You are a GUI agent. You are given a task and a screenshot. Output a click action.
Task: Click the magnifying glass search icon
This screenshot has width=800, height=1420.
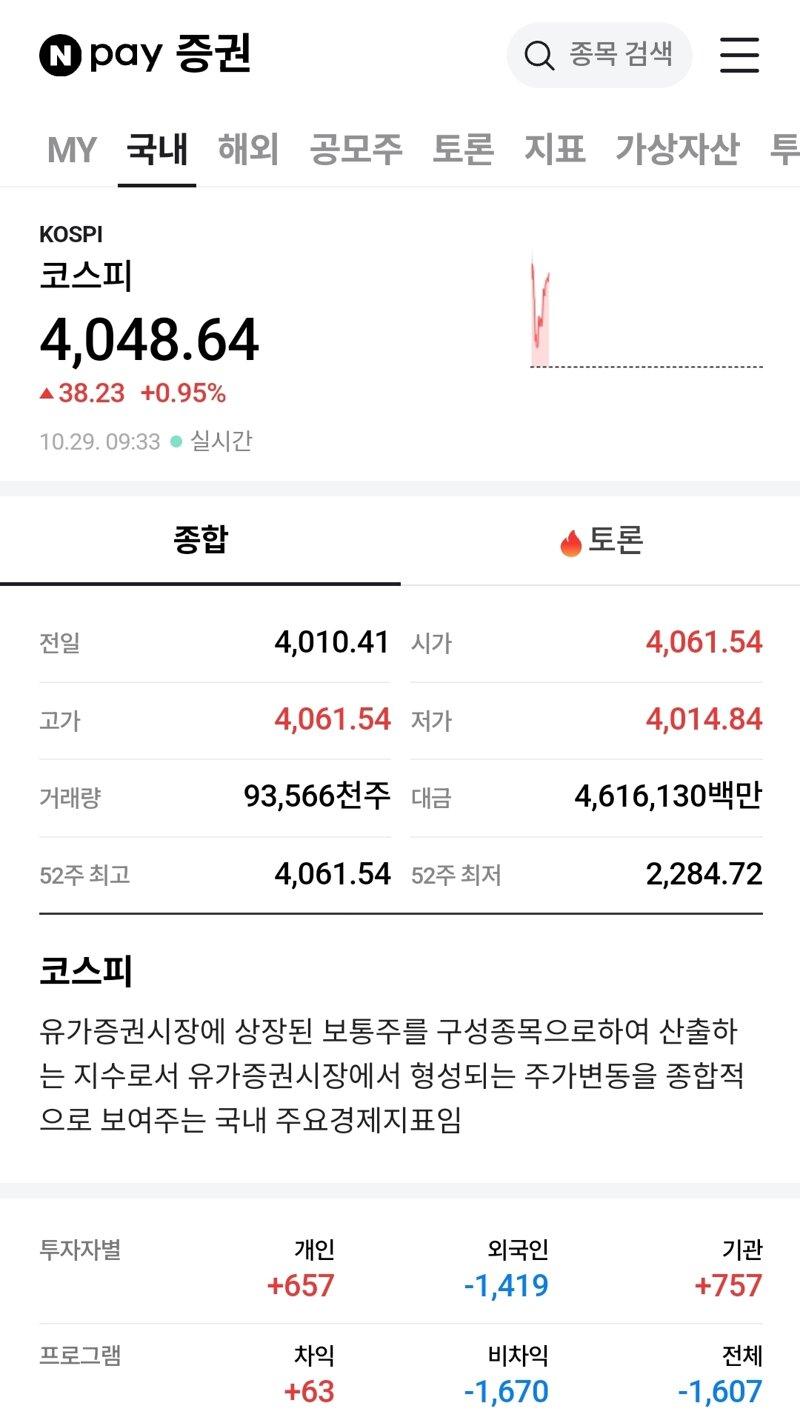[540, 56]
